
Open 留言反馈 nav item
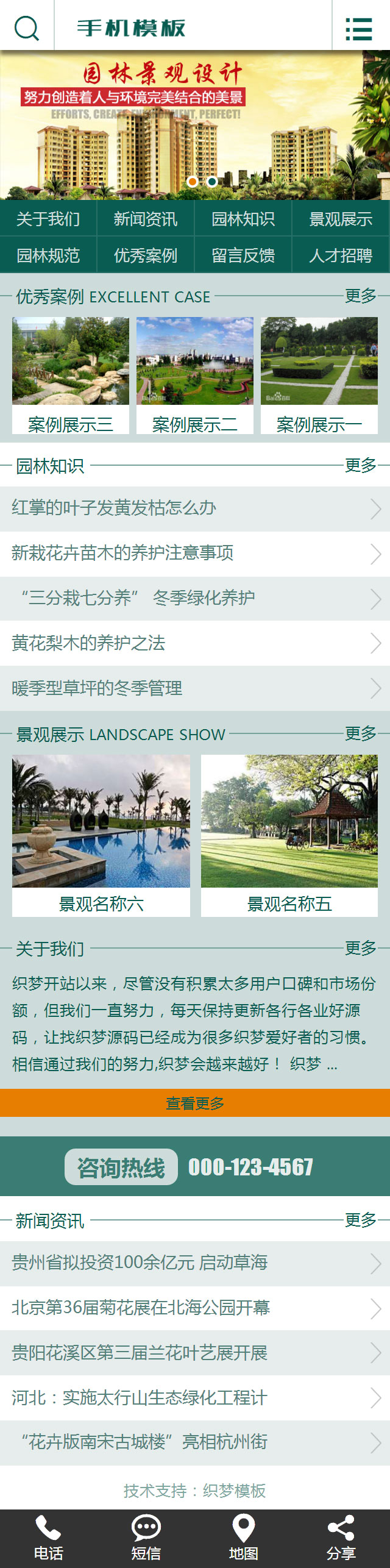click(x=243, y=255)
